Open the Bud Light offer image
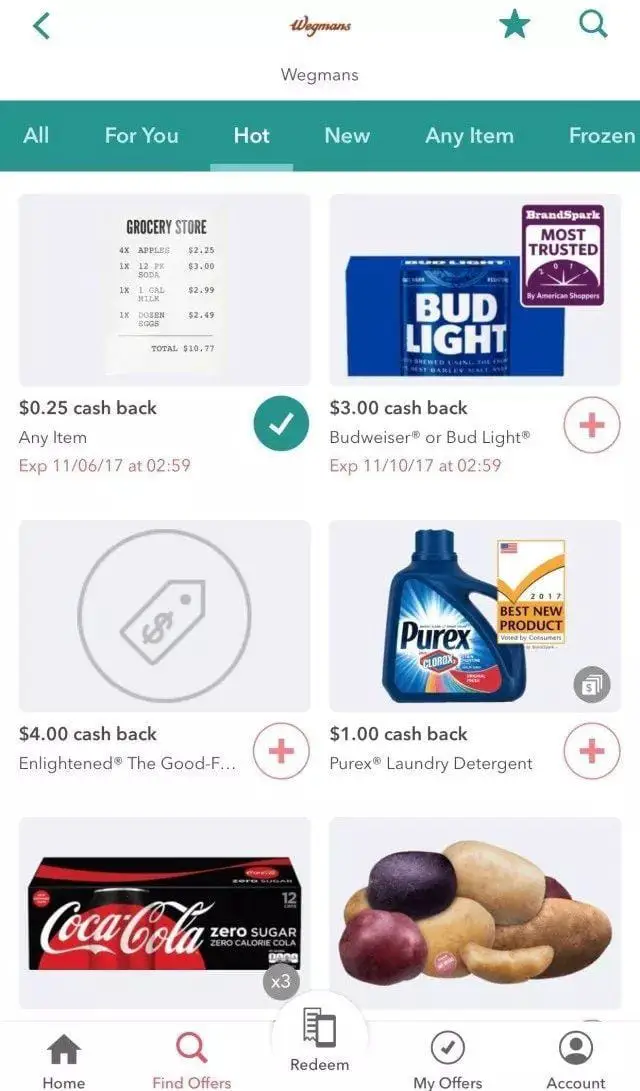640x1091 pixels. (475, 290)
